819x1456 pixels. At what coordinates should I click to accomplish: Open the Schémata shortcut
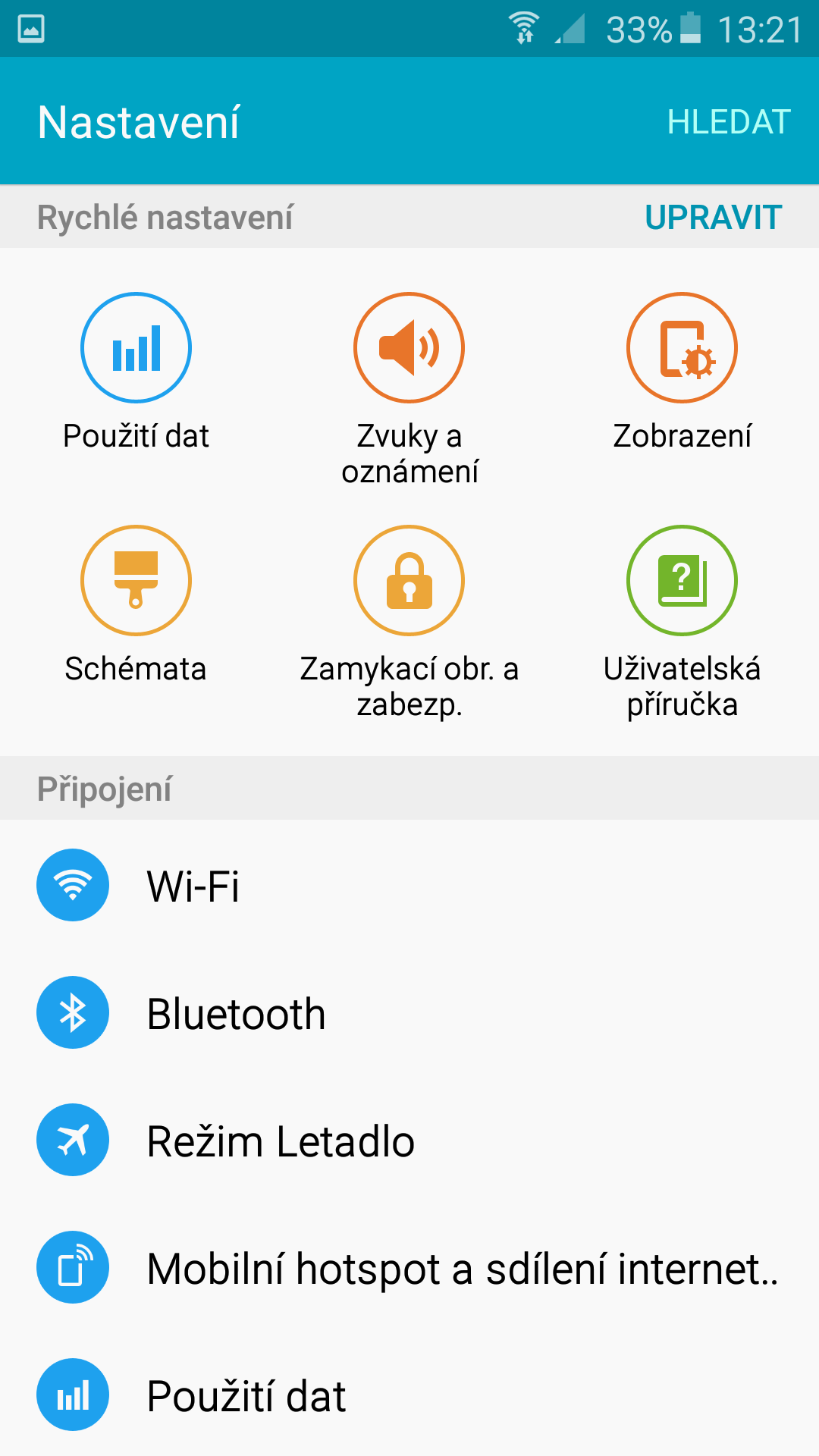click(136, 604)
